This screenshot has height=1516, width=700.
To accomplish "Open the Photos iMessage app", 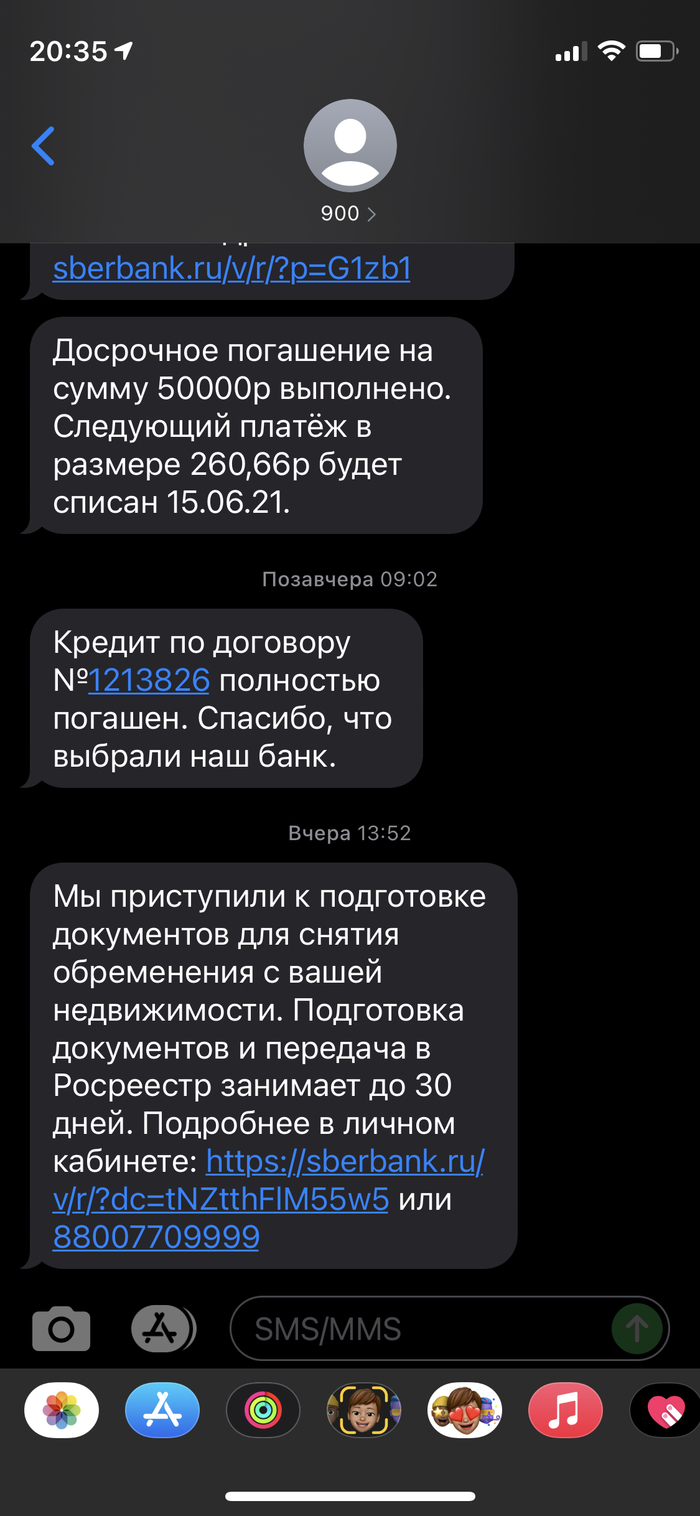I will 62,1410.
